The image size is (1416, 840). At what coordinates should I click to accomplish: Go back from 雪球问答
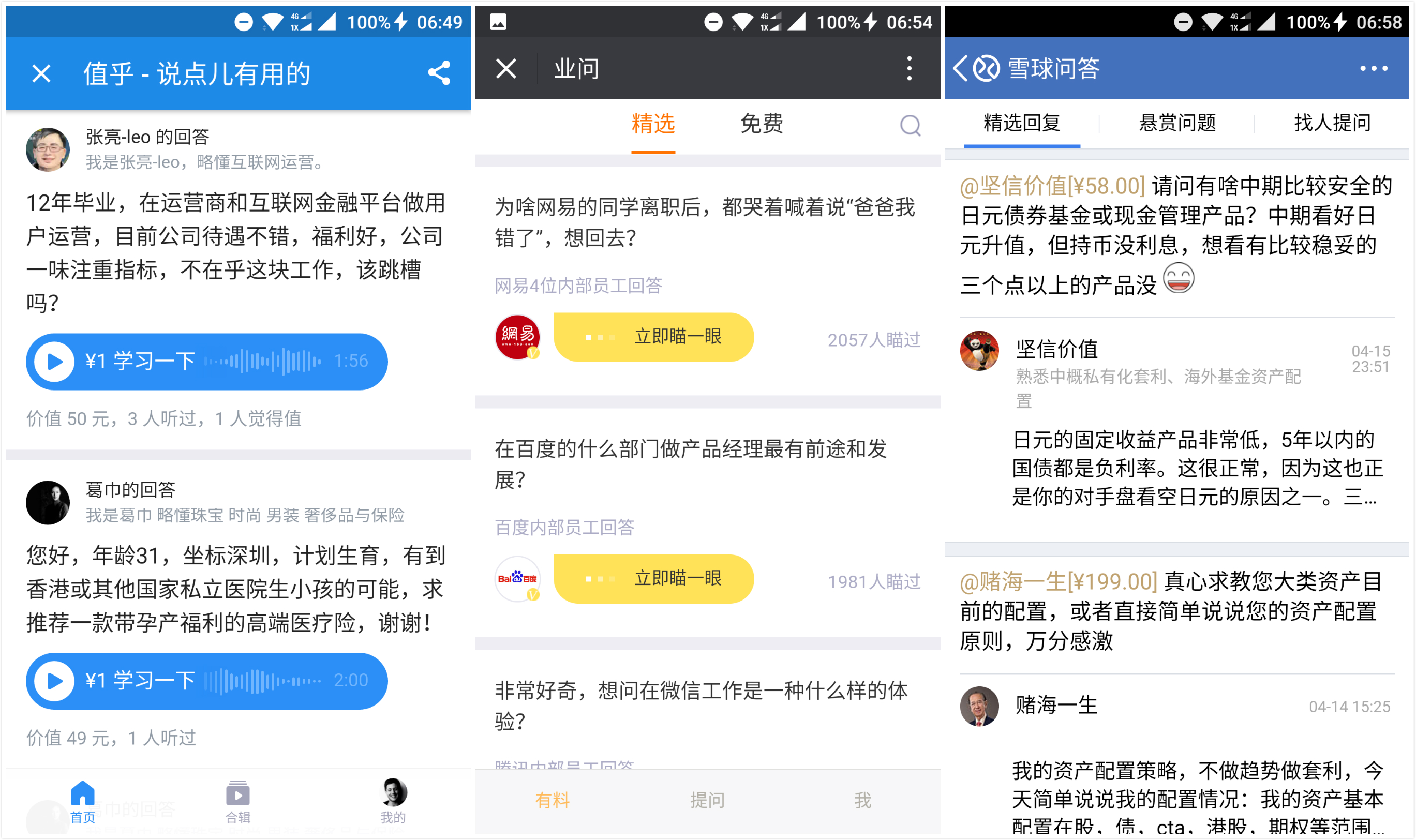960,69
